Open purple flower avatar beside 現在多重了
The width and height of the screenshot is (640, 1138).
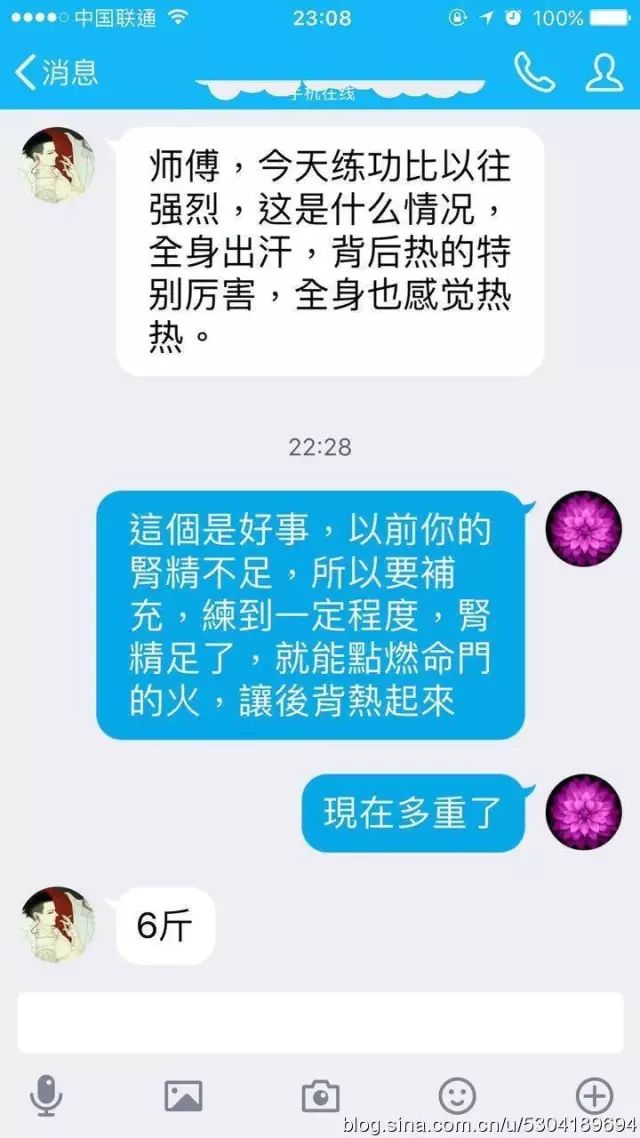[x=583, y=811]
